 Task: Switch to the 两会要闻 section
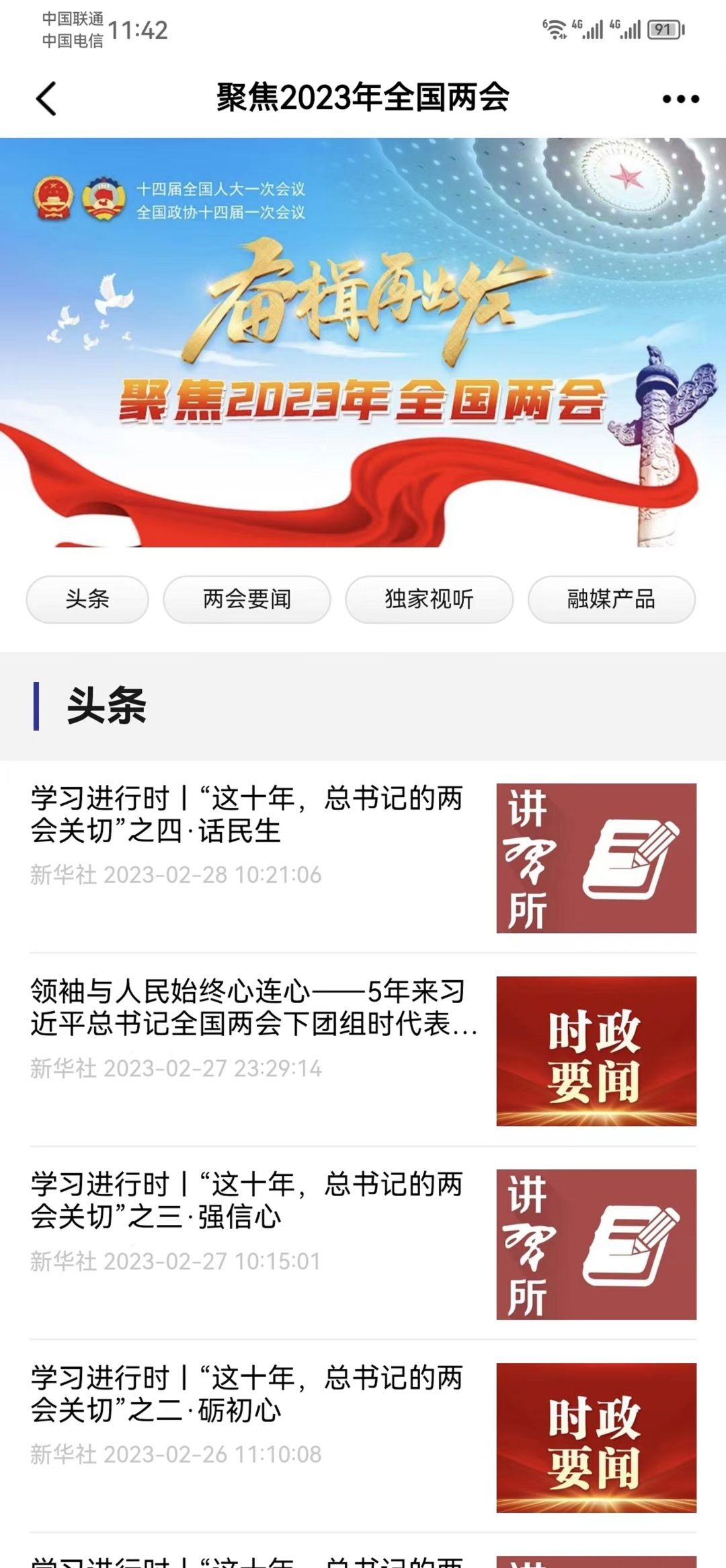click(x=247, y=599)
